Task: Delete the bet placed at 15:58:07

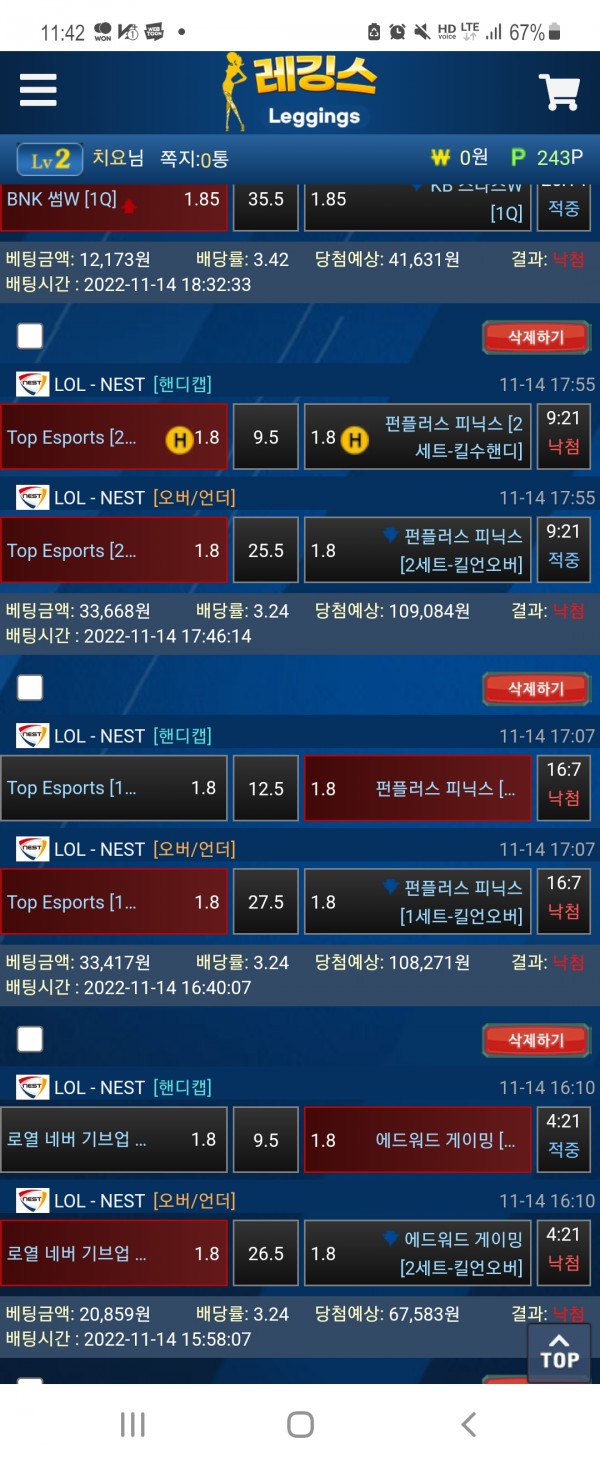Action: point(536,1040)
